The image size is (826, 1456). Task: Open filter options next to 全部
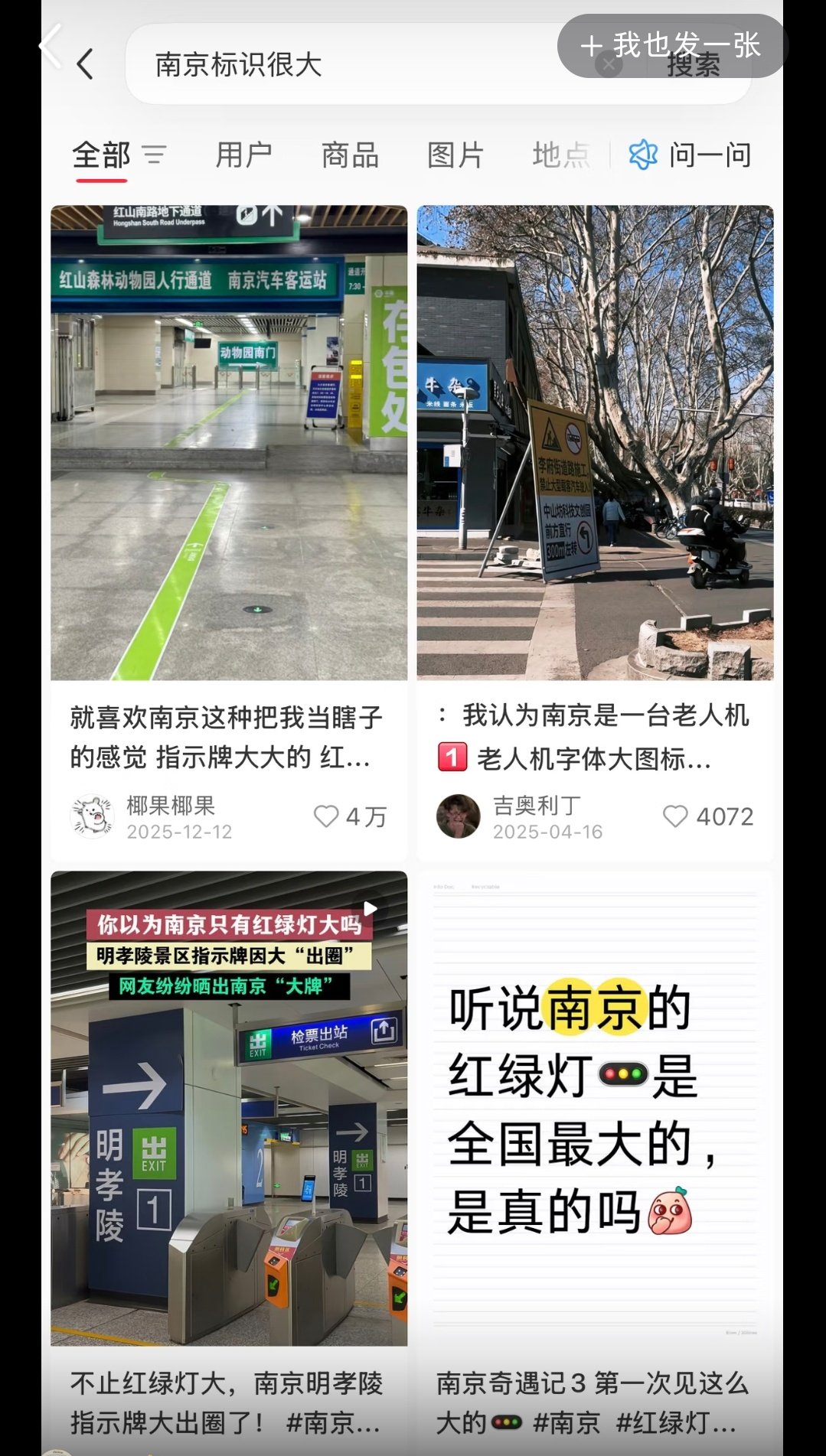coord(154,155)
